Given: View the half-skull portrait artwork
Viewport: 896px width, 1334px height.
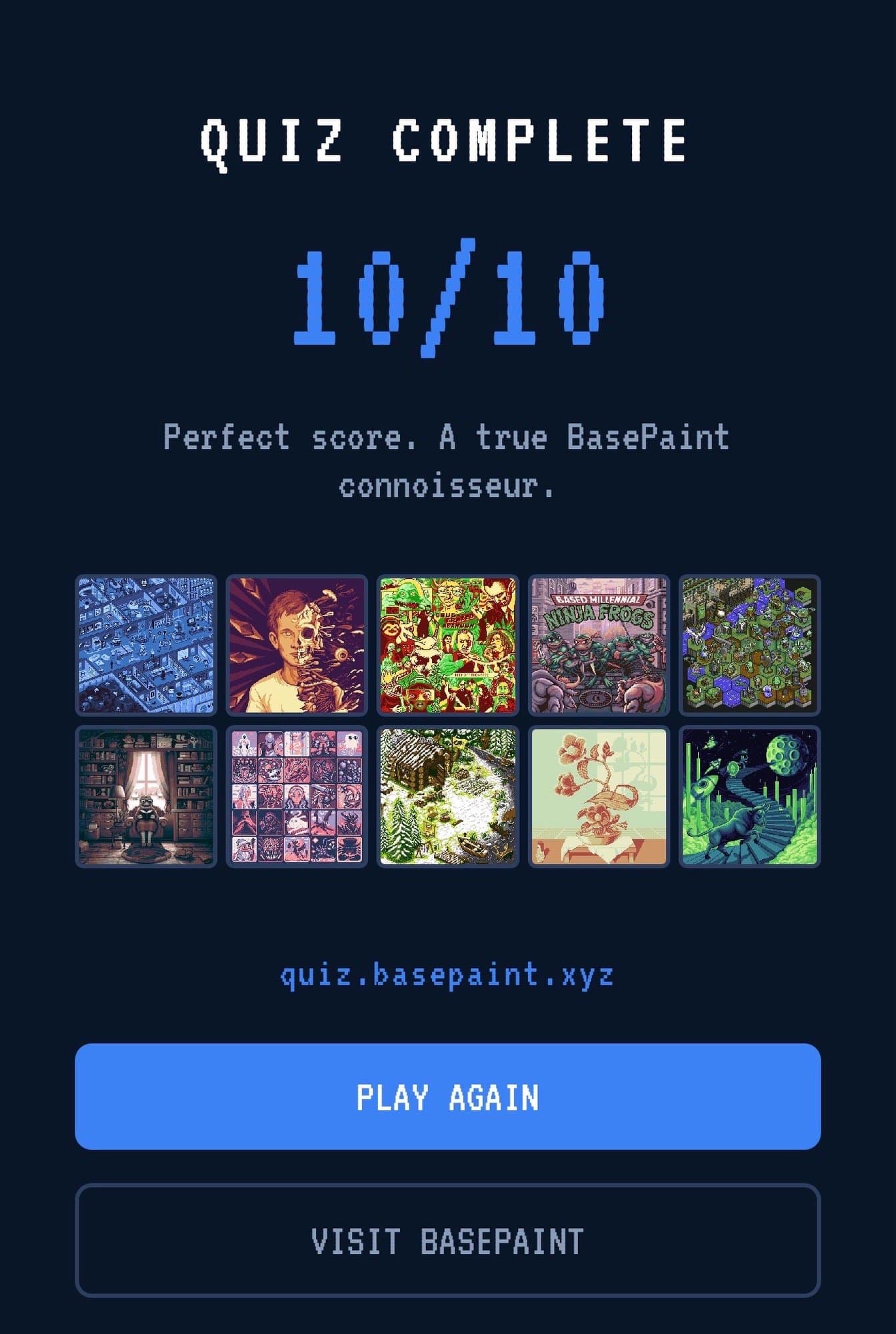Looking at the screenshot, I should (297, 645).
